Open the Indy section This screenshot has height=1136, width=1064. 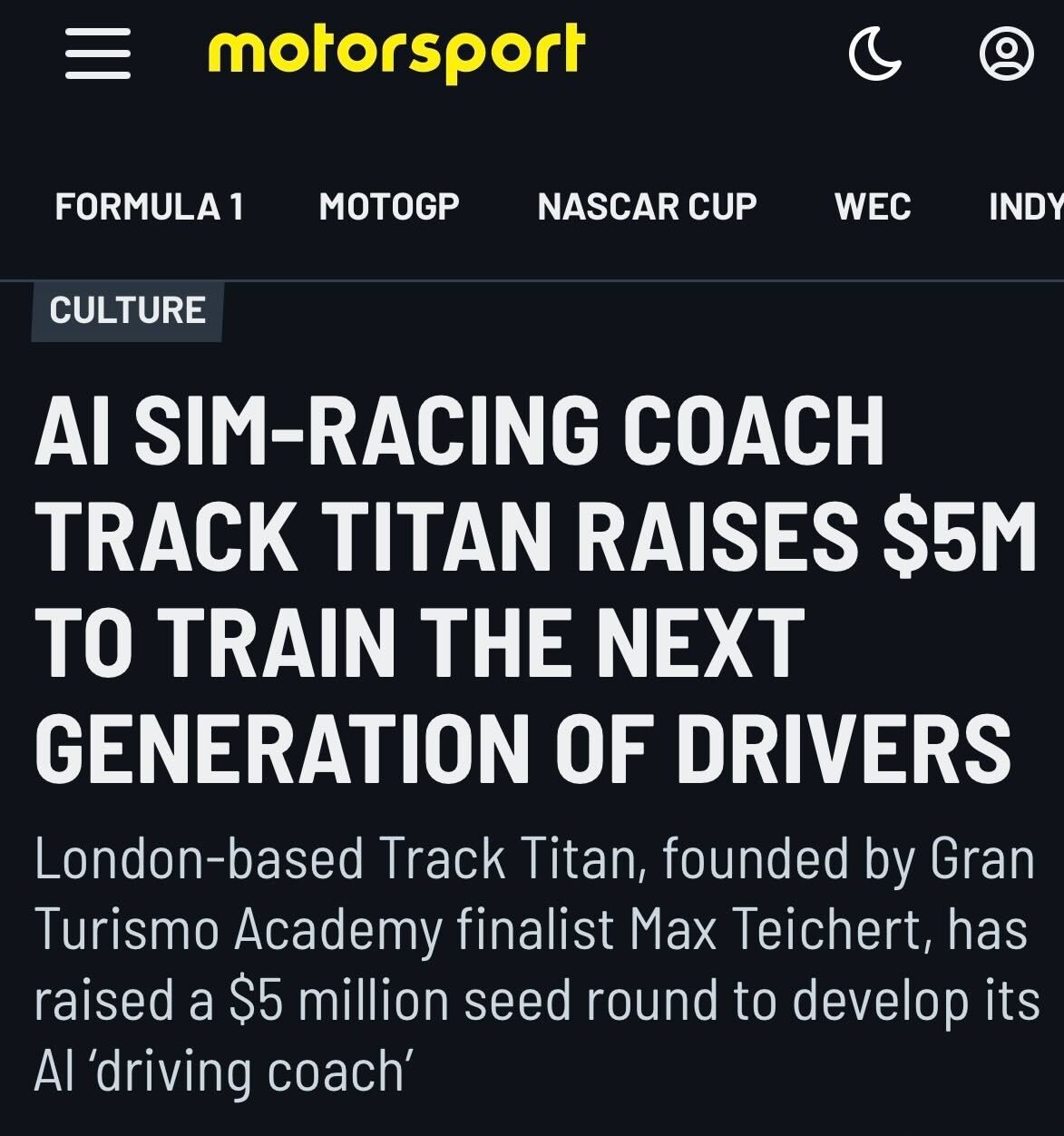click(1026, 207)
